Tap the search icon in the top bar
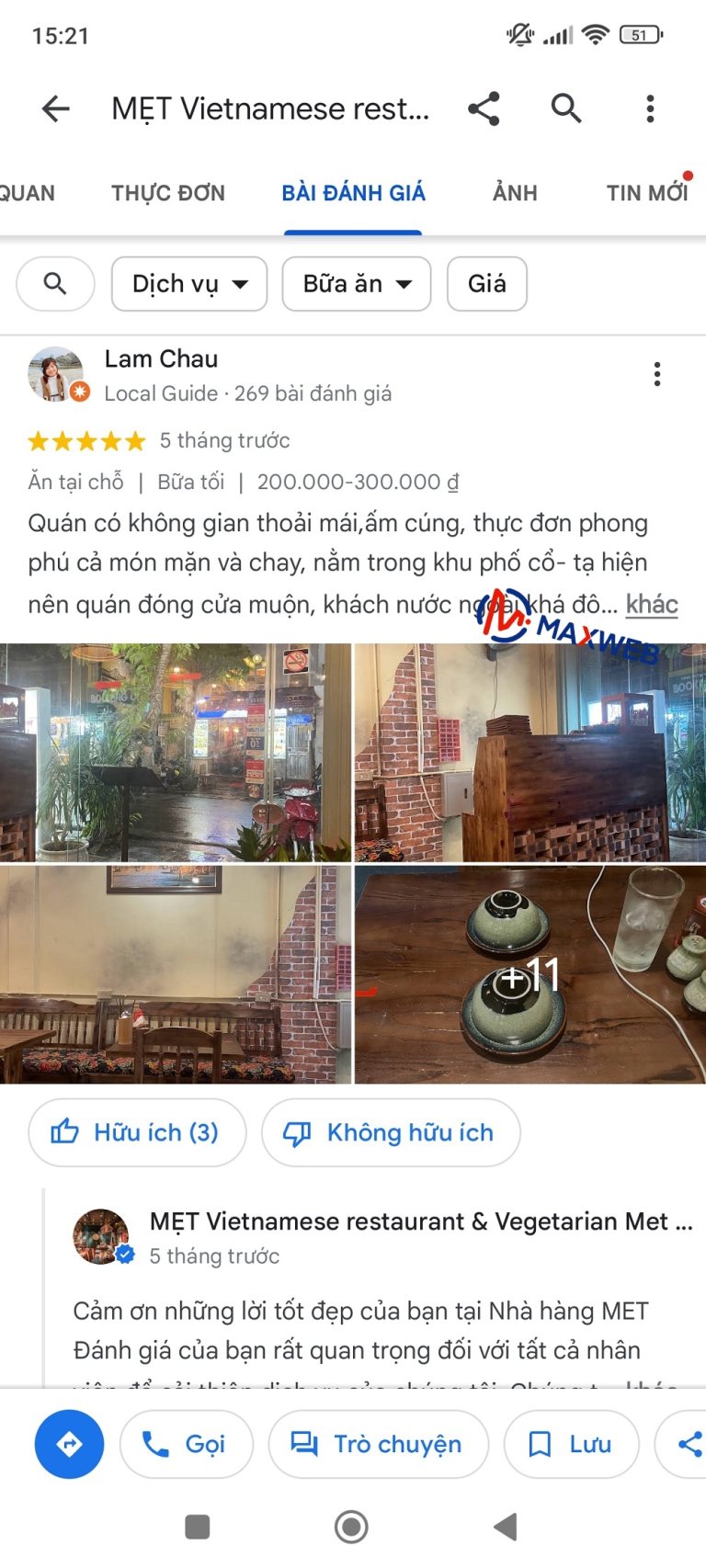This screenshot has width=706, height=1568. (x=566, y=108)
